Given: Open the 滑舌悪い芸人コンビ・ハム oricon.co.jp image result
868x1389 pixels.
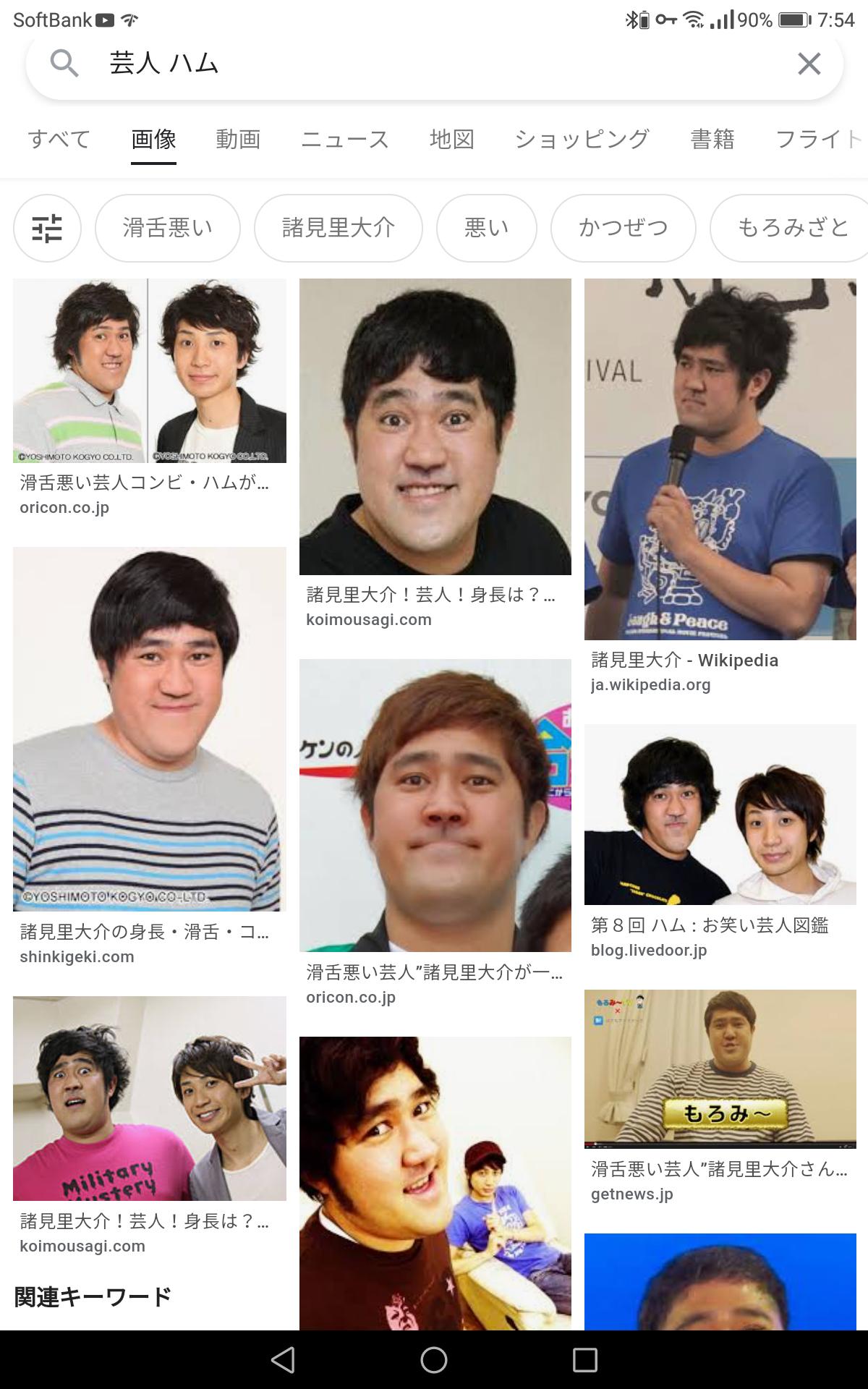Looking at the screenshot, I should [150, 370].
